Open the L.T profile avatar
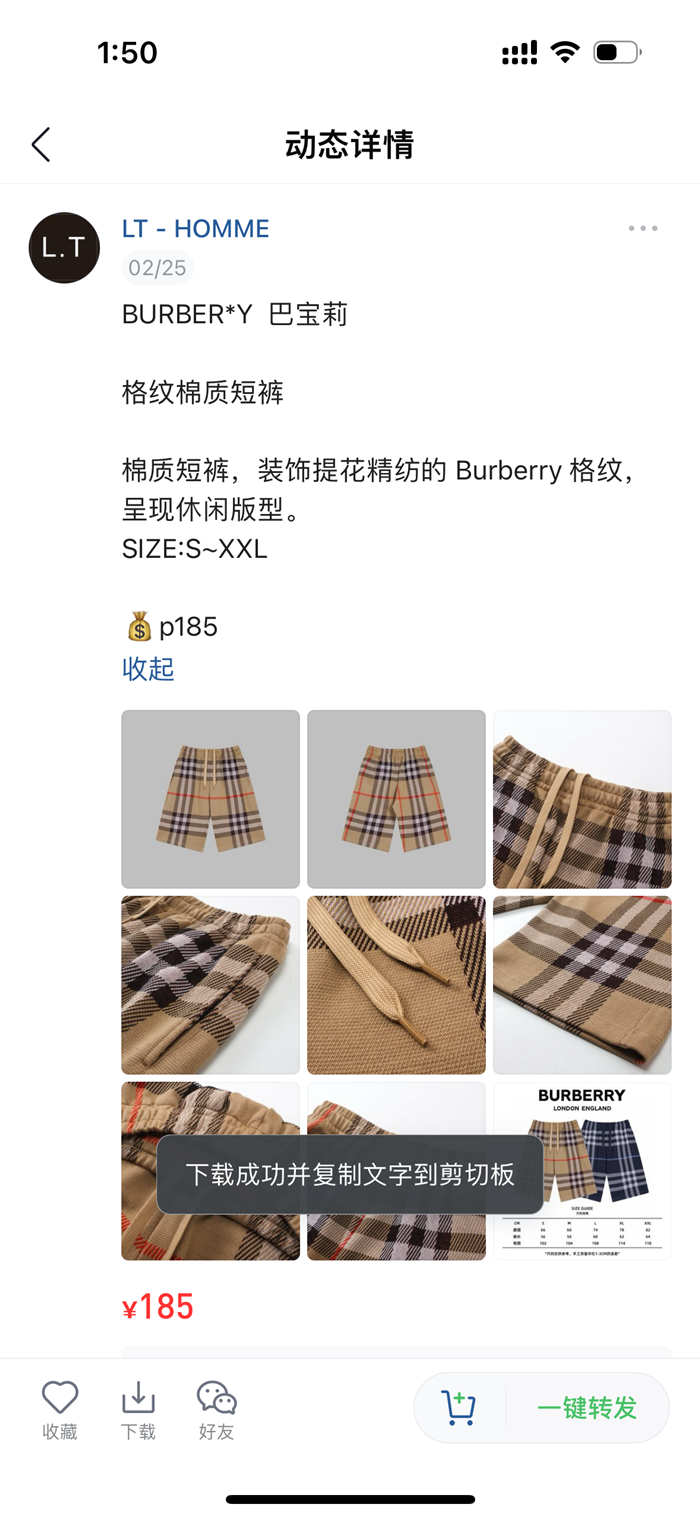This screenshot has width=700, height=1518. click(64, 247)
